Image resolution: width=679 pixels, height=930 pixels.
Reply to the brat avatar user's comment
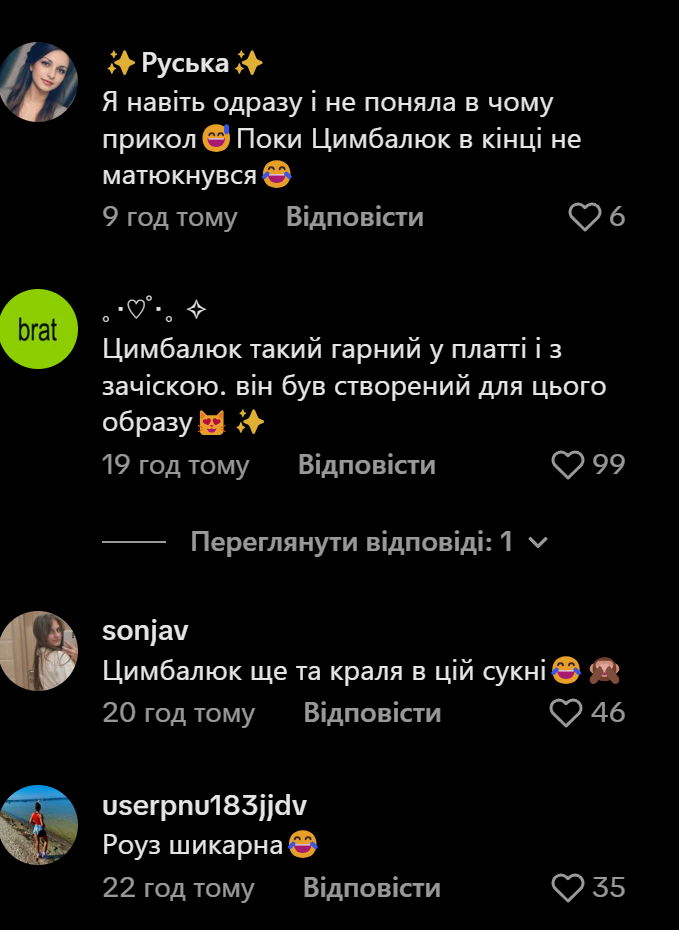click(x=366, y=465)
